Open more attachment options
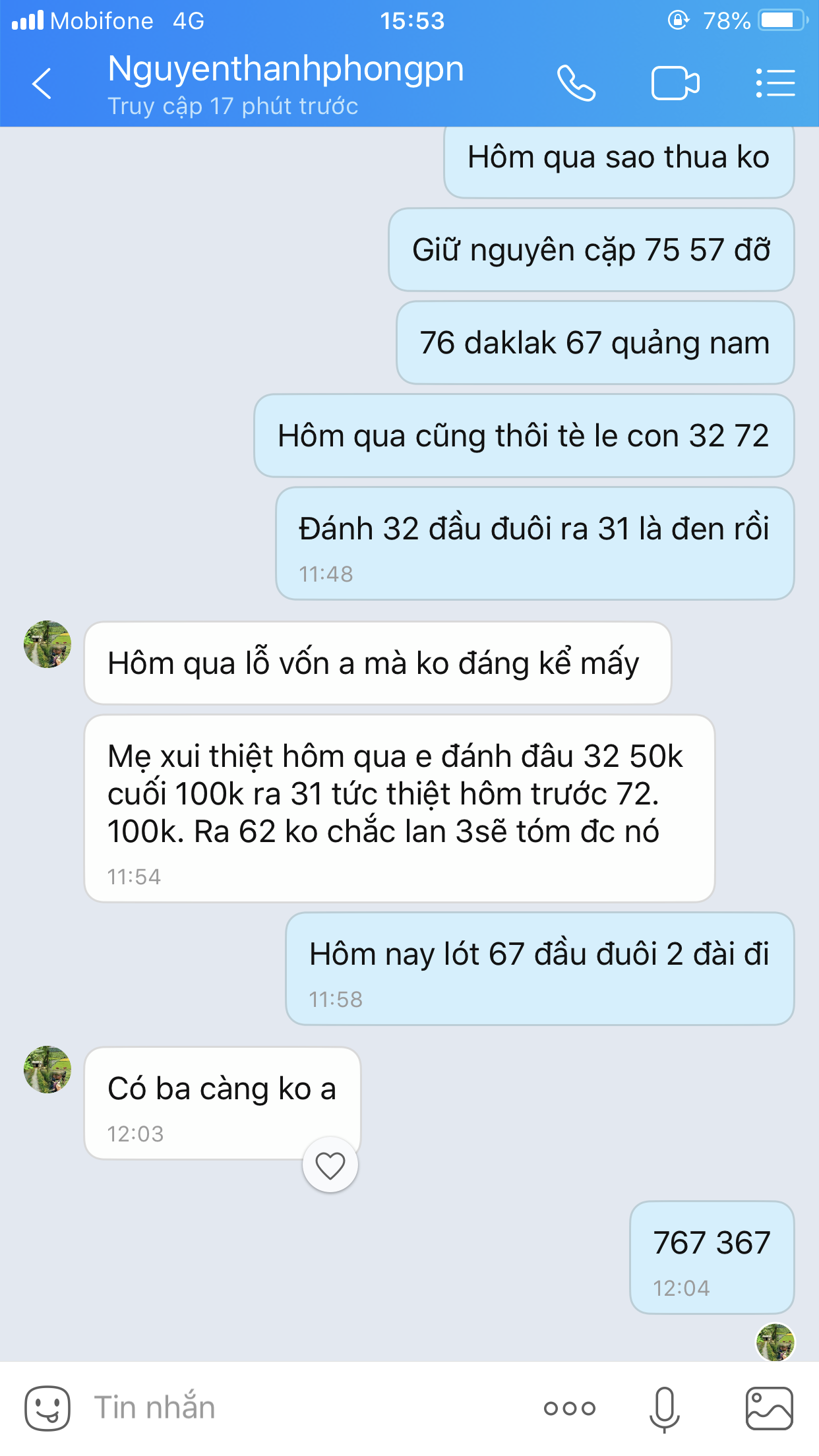This screenshot has width=819, height=1456. click(570, 1409)
